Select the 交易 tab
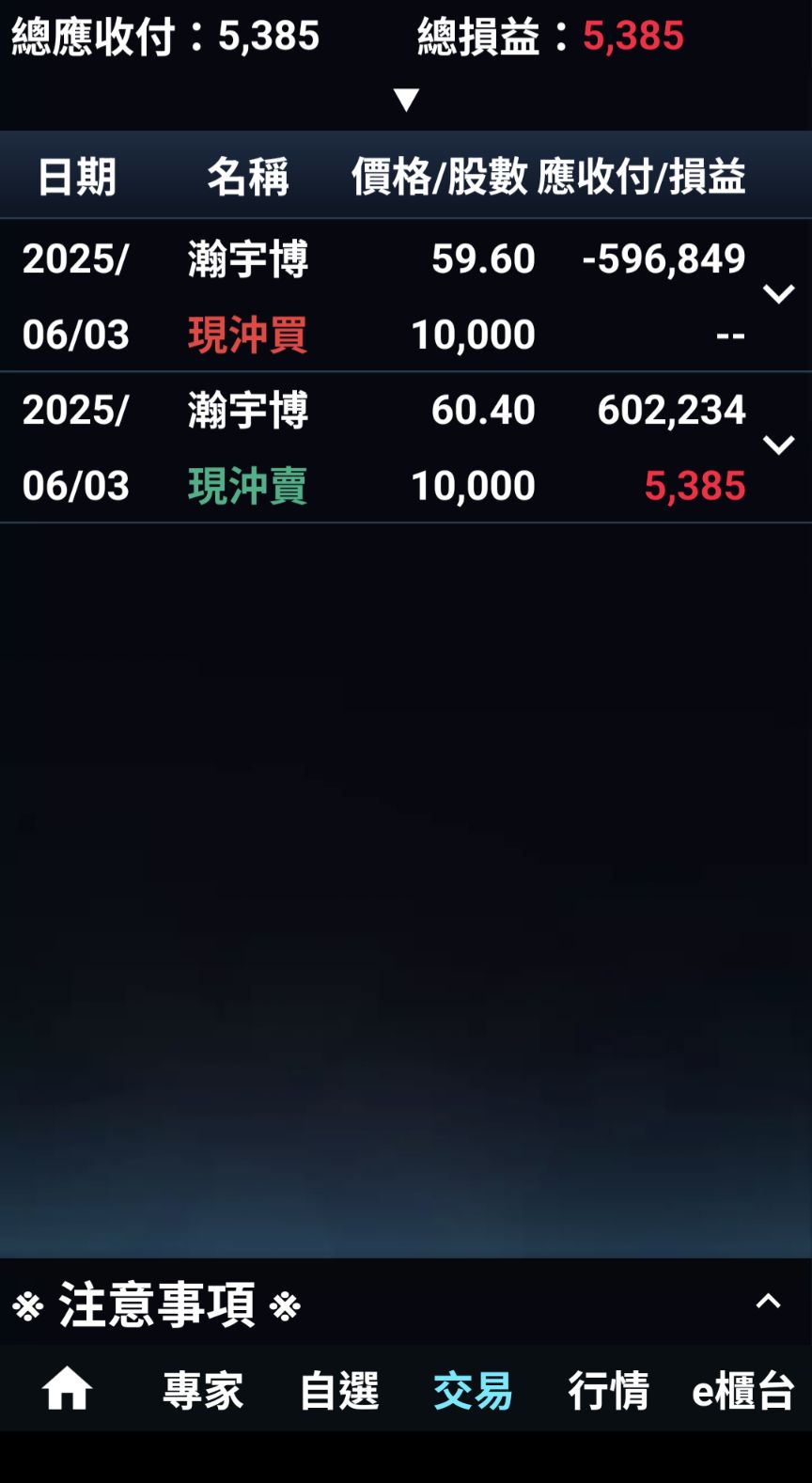Viewport: 812px width, 1483px height. click(473, 1390)
